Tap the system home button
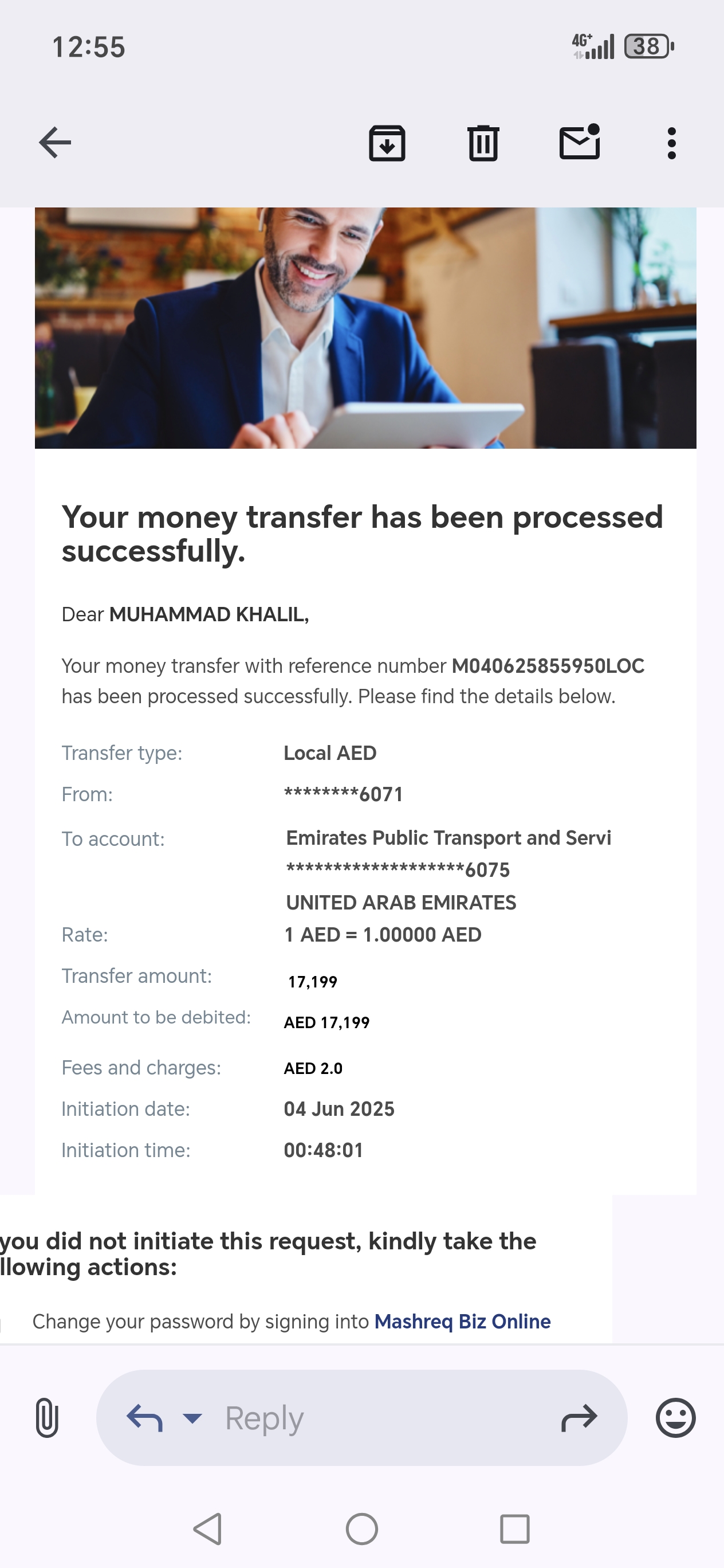 pyautogui.click(x=362, y=1529)
